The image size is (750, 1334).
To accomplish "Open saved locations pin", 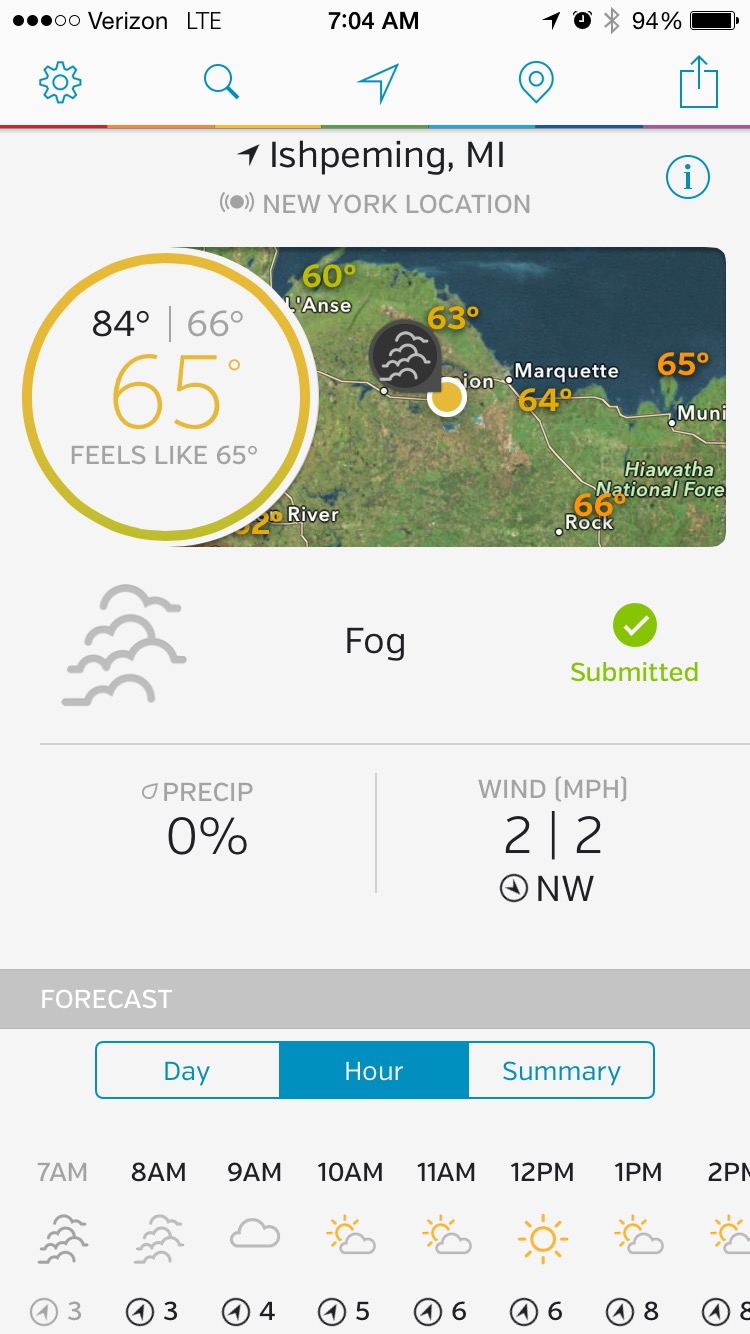I will [537, 82].
